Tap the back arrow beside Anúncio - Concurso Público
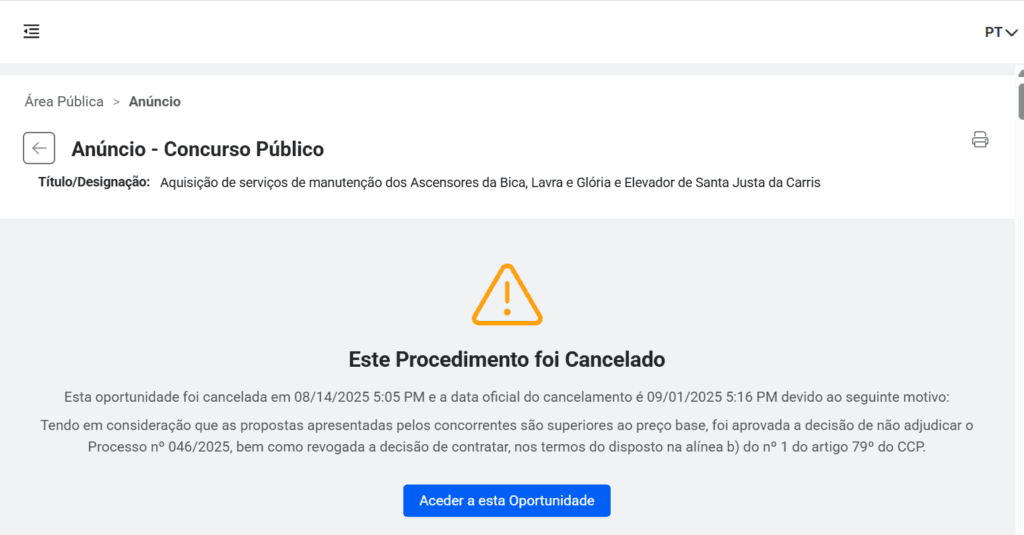 click(39, 148)
